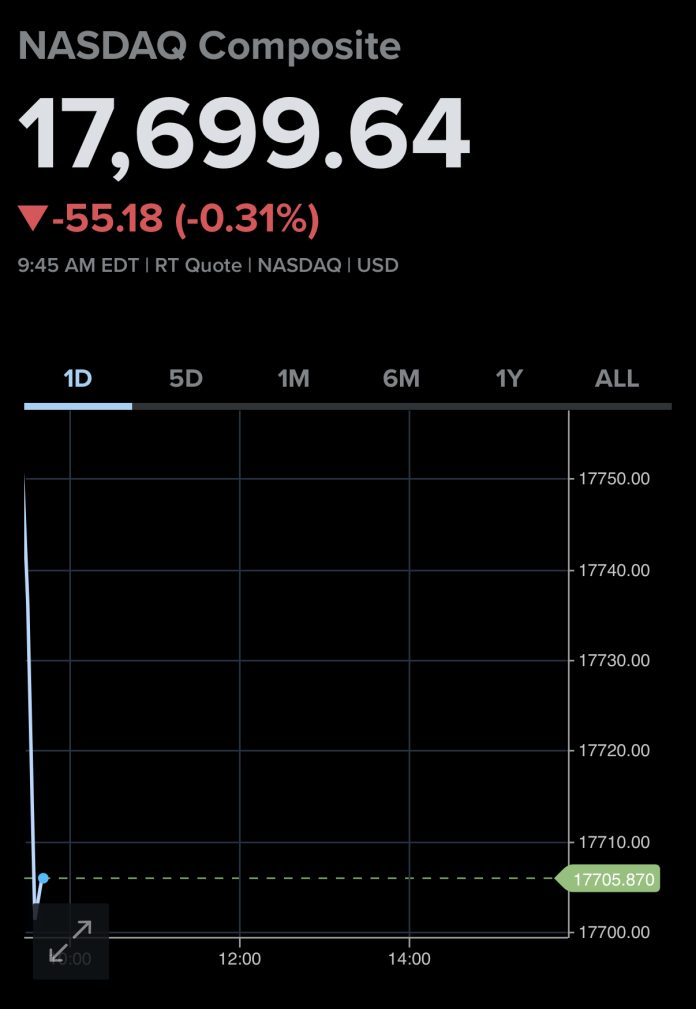The height and width of the screenshot is (1009, 696).
Task: Select the 1D chart range
Action: coord(78,379)
